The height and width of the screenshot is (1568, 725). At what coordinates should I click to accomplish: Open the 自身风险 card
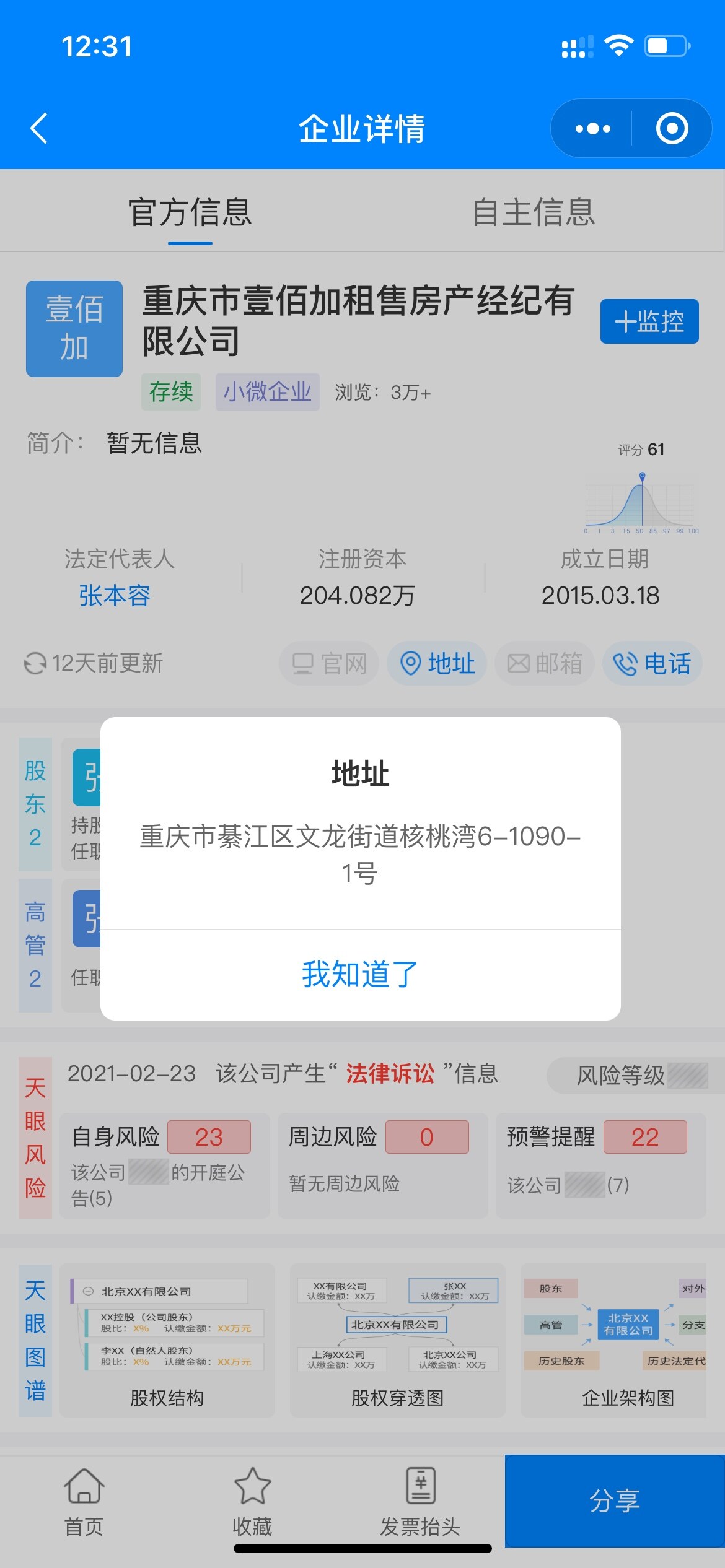164,1165
